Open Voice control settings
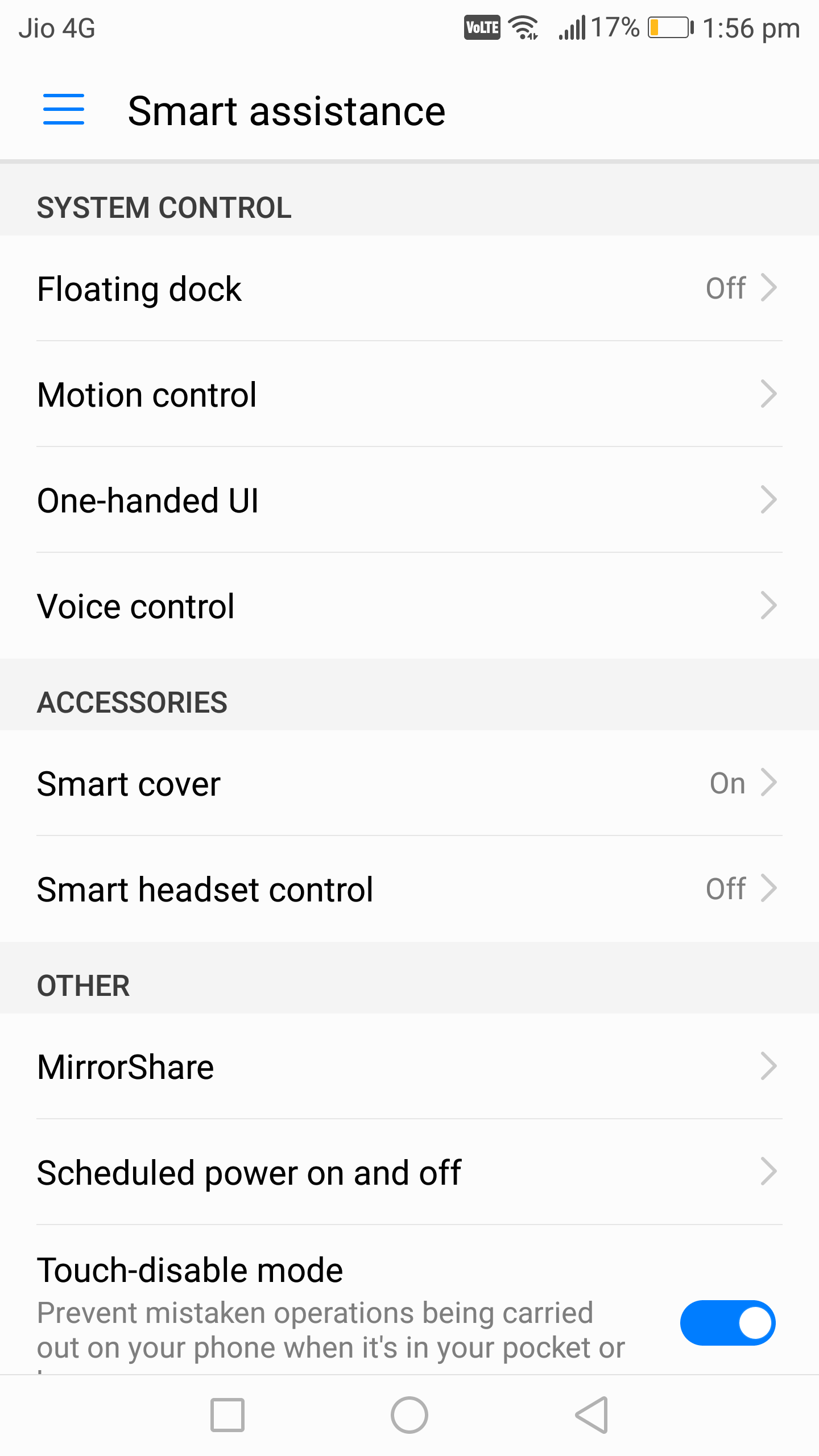 pyautogui.click(x=408, y=606)
